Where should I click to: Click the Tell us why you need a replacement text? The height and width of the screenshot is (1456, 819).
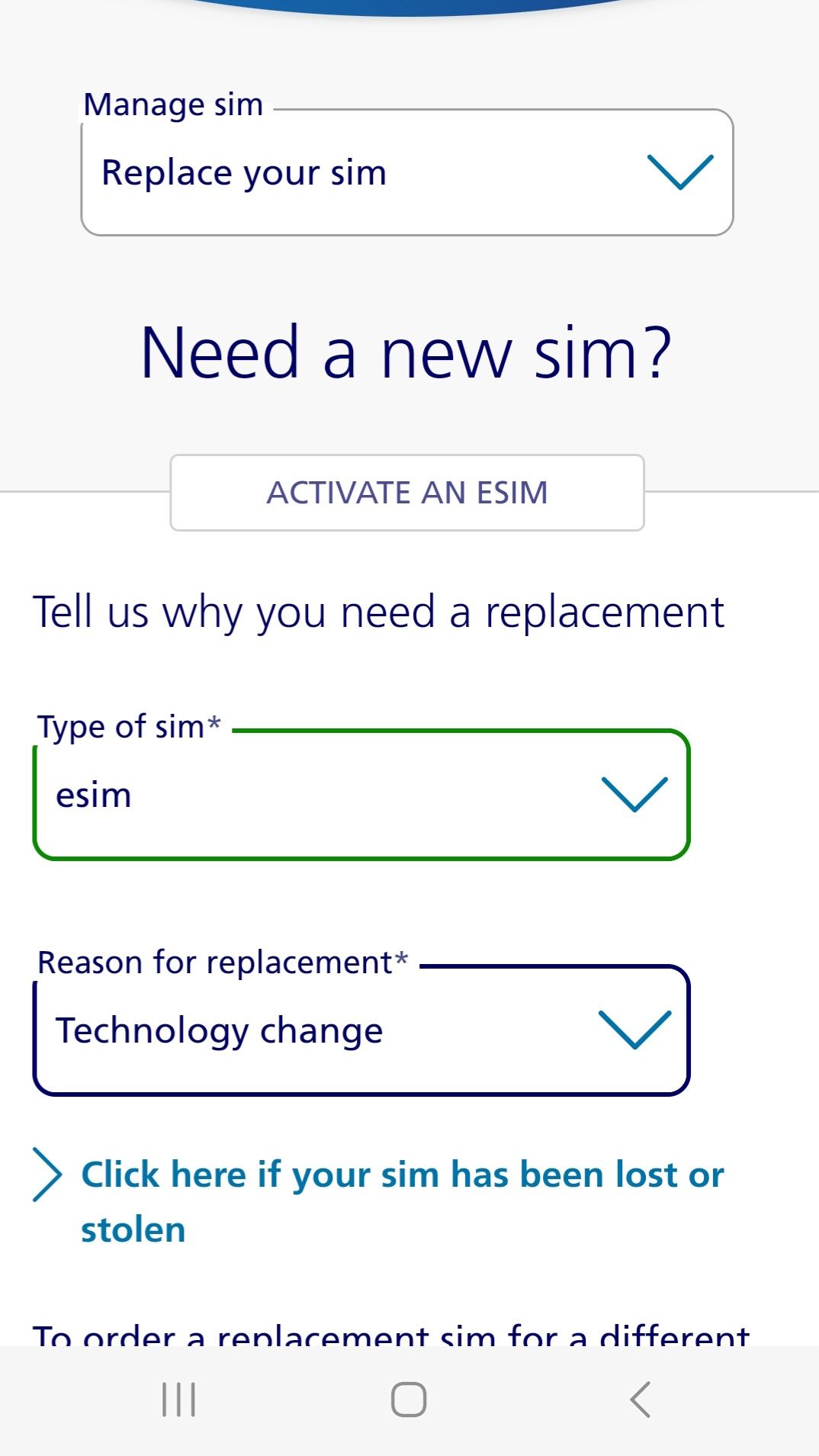click(380, 612)
